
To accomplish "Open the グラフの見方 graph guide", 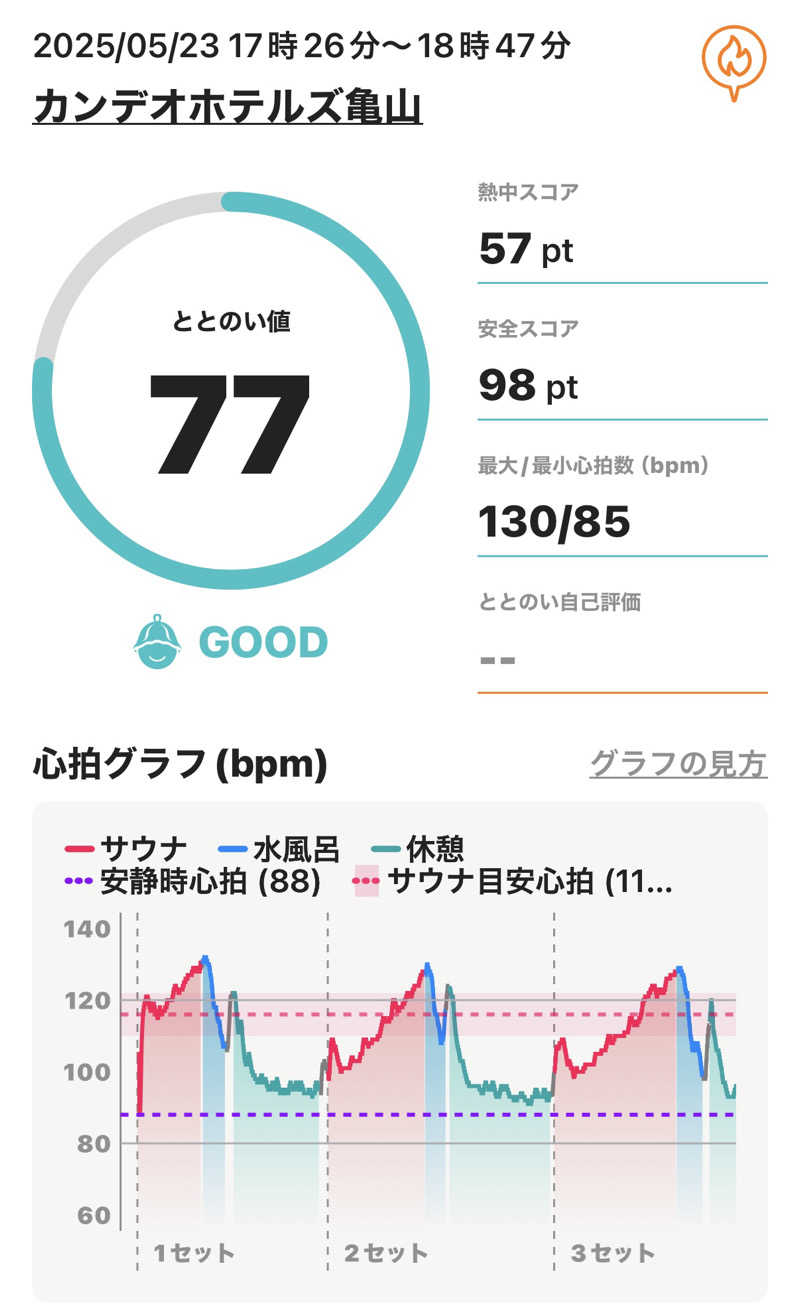I will (x=677, y=764).
